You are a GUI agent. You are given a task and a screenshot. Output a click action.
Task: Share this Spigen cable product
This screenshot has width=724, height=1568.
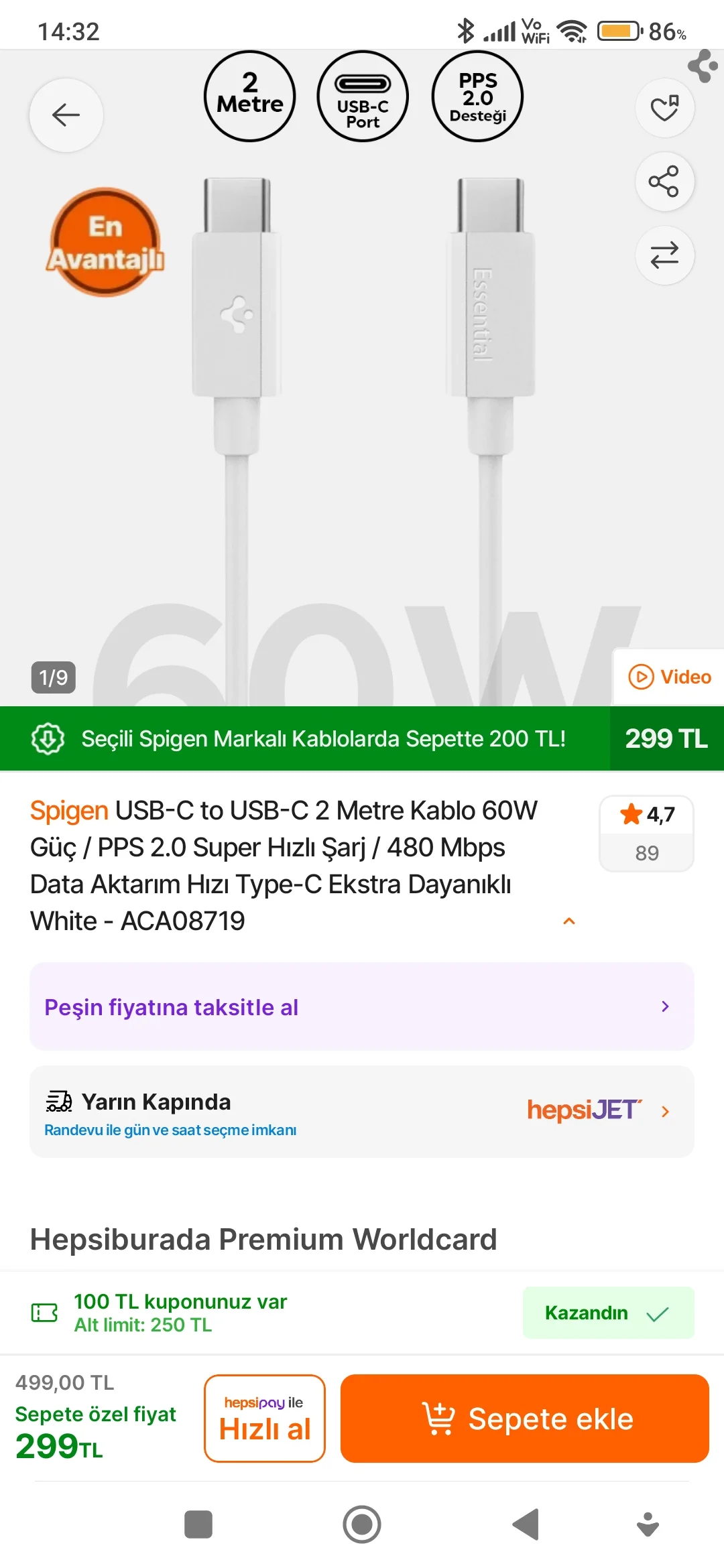click(664, 182)
